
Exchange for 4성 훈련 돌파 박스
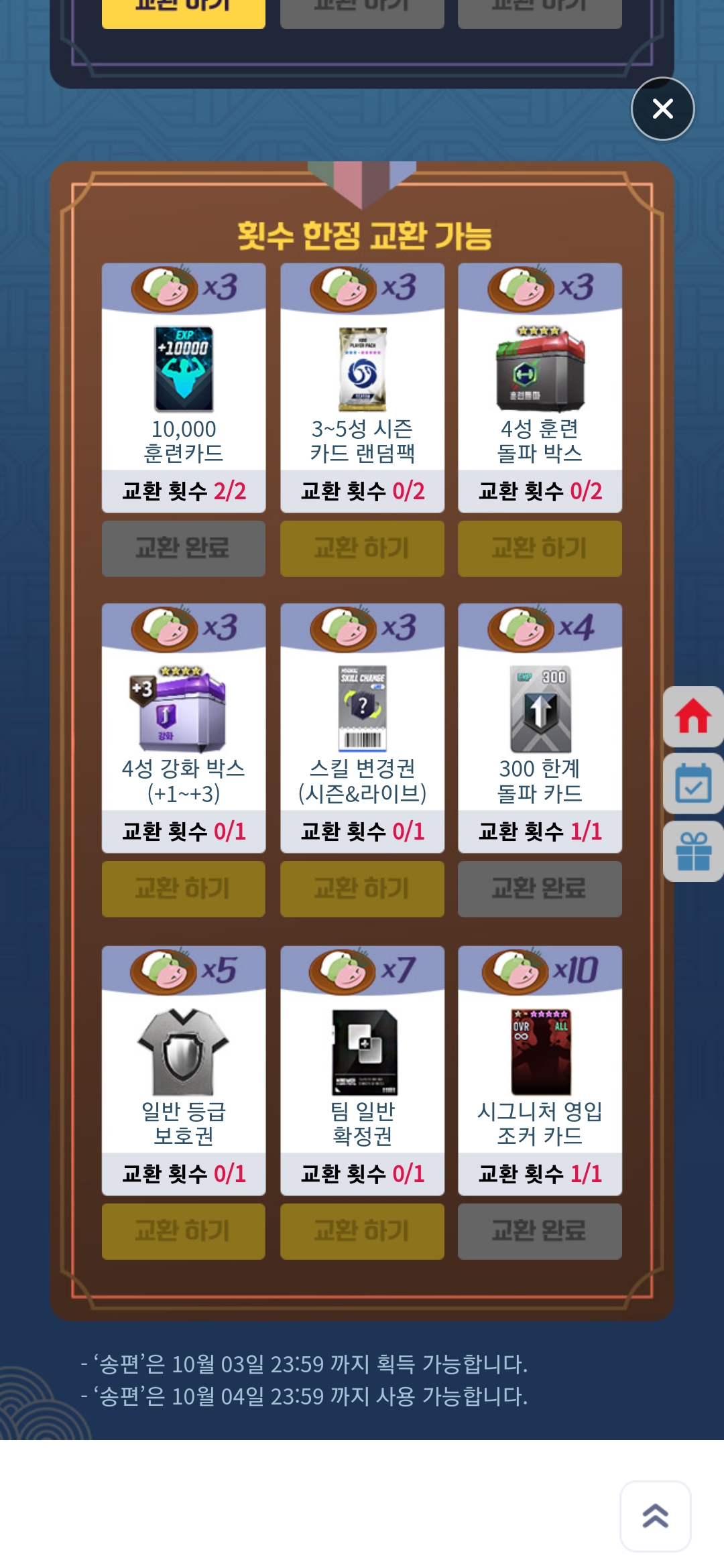point(540,548)
